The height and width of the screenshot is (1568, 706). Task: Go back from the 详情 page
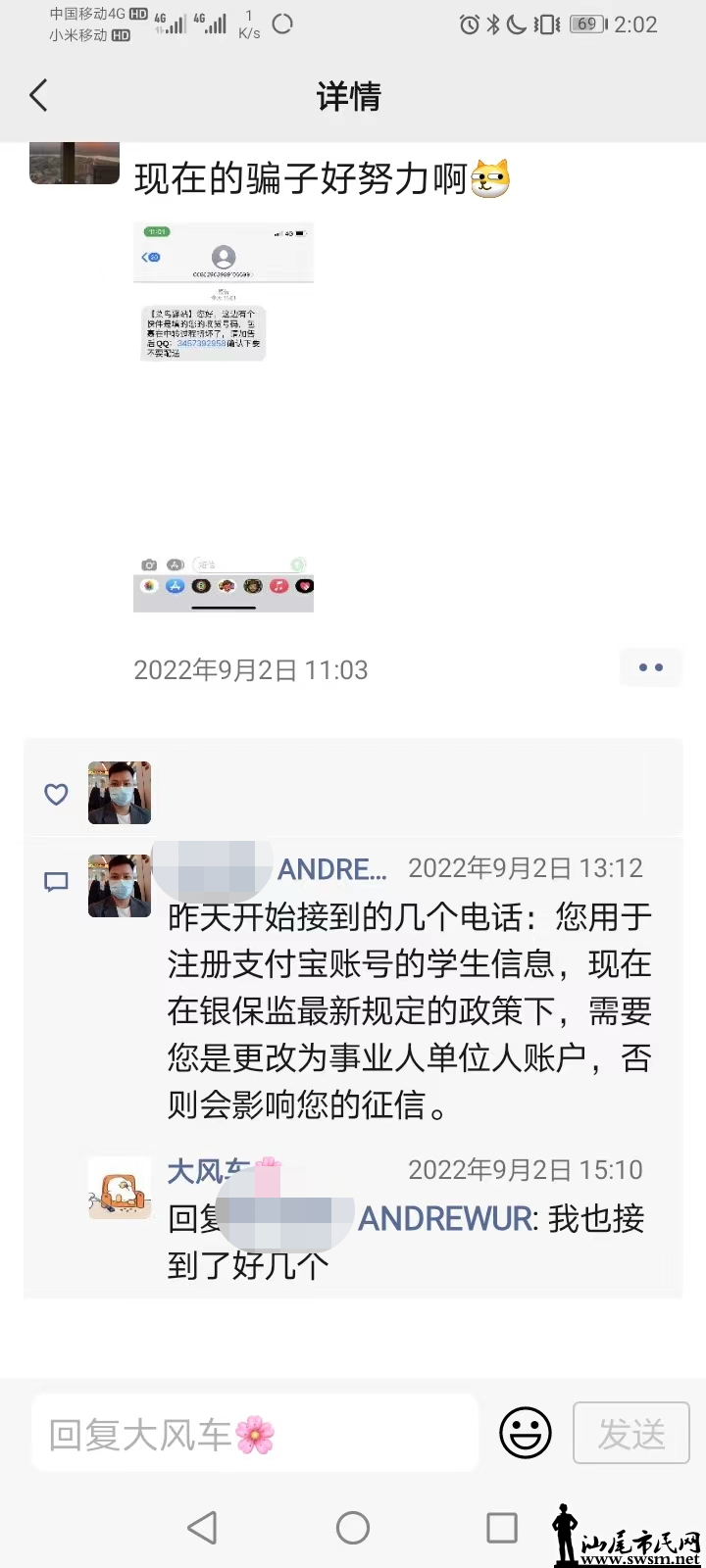pos(39,96)
